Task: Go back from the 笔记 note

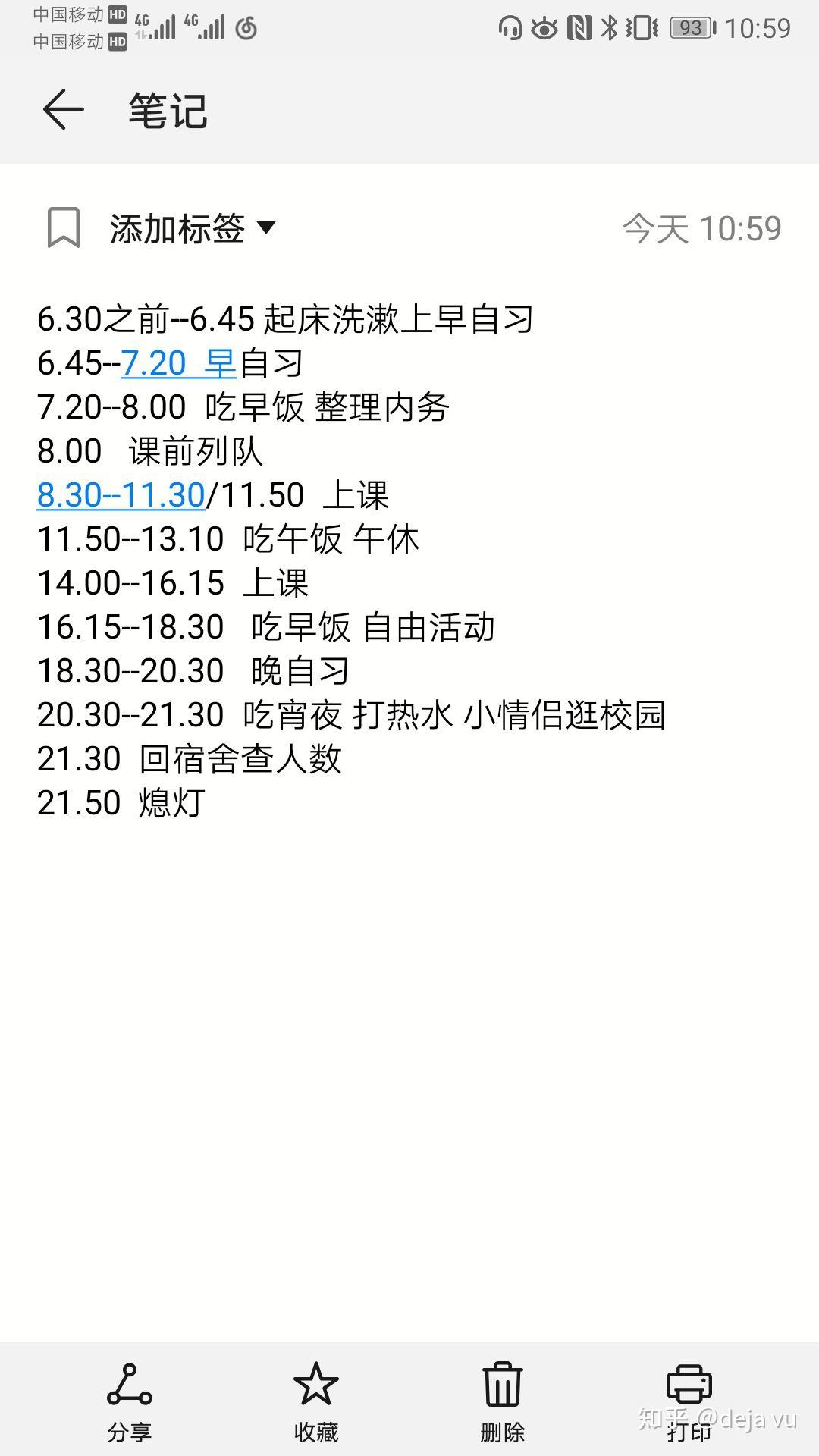Action: point(64,110)
